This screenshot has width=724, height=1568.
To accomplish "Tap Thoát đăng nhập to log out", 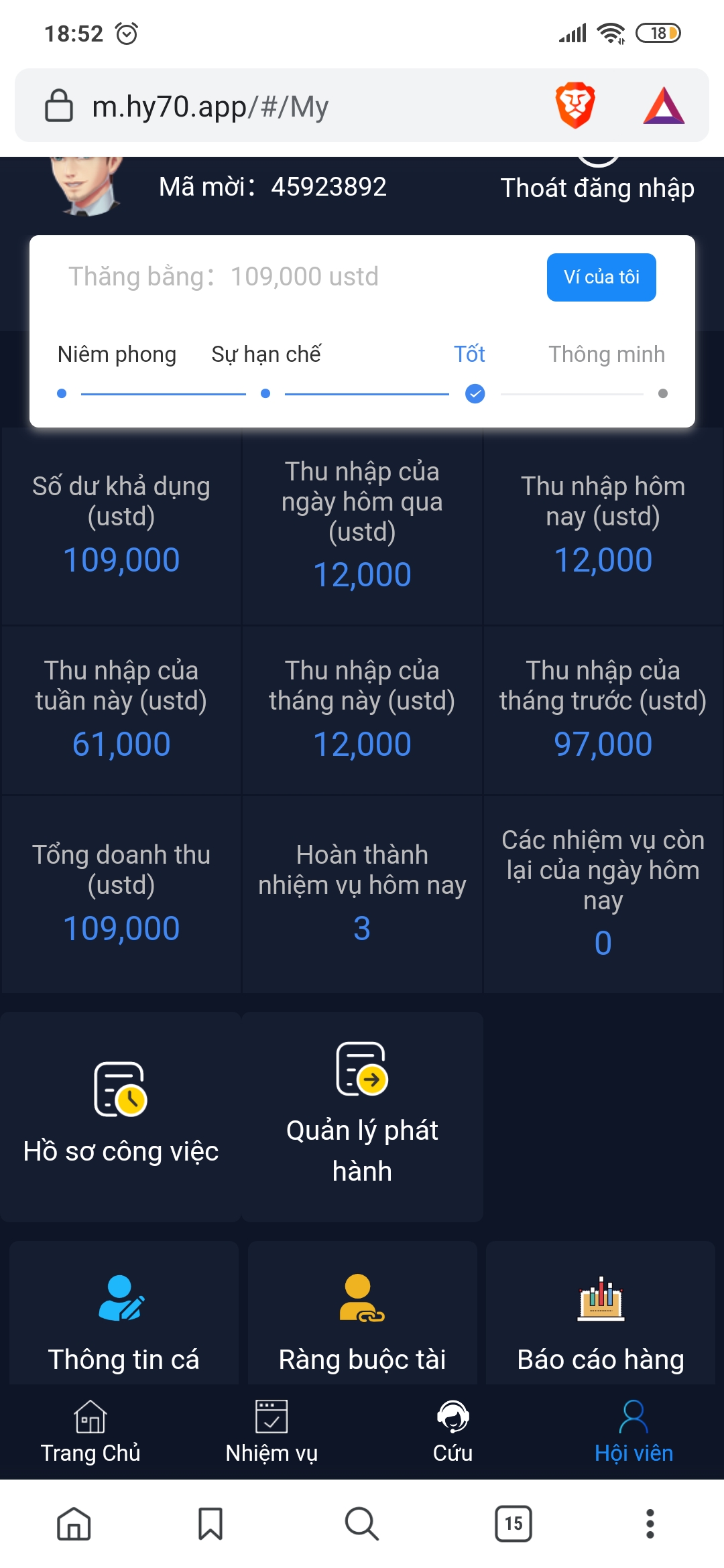I will click(x=597, y=188).
